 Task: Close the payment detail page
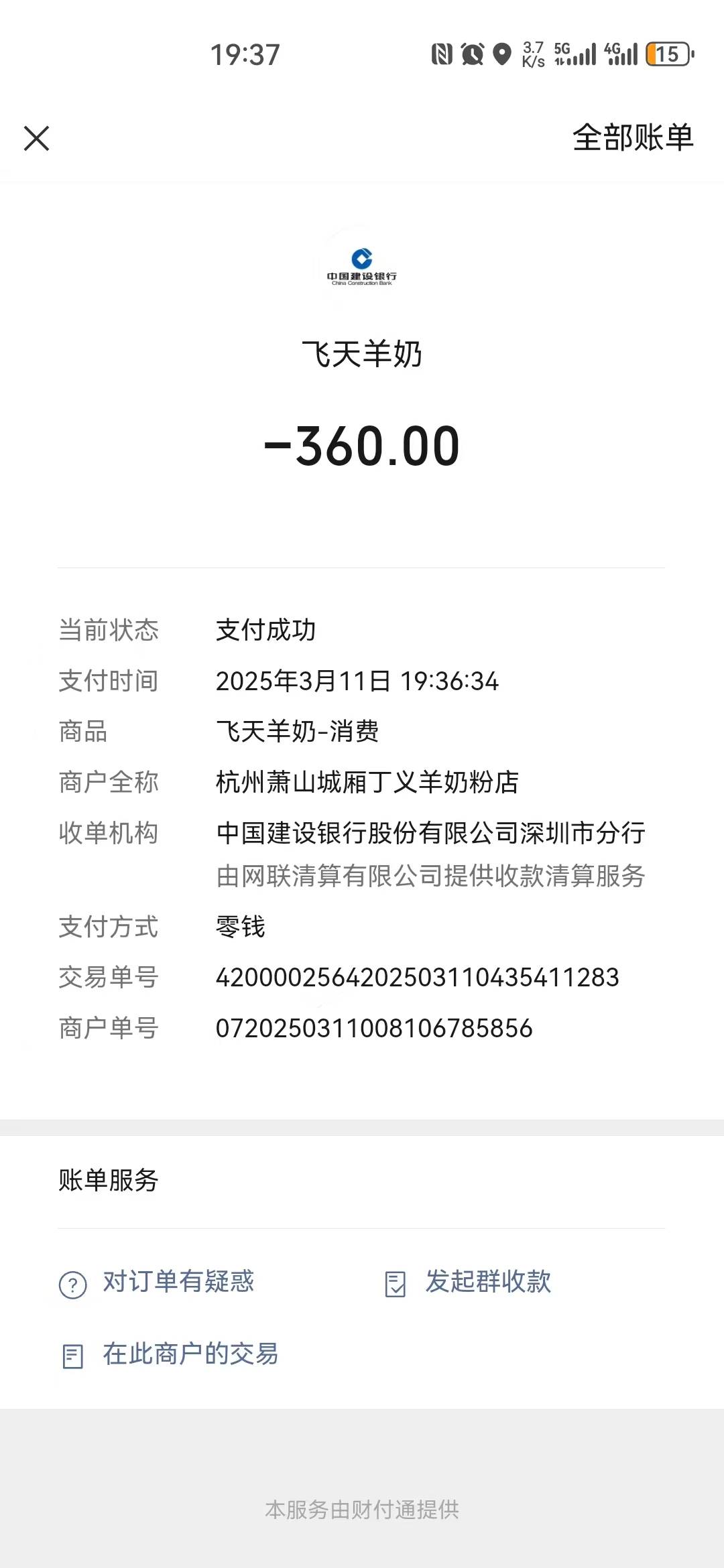[37, 139]
